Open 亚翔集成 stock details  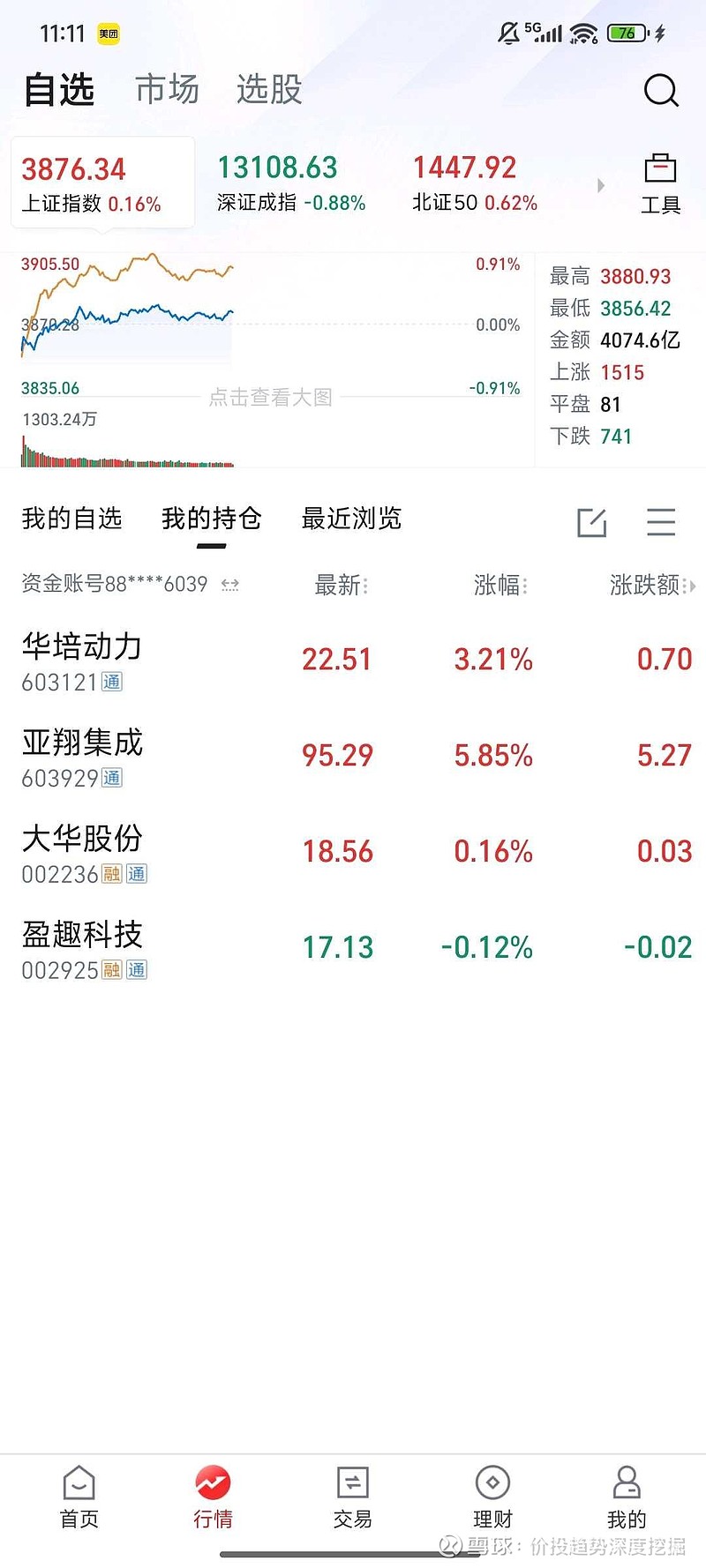[x=82, y=754]
